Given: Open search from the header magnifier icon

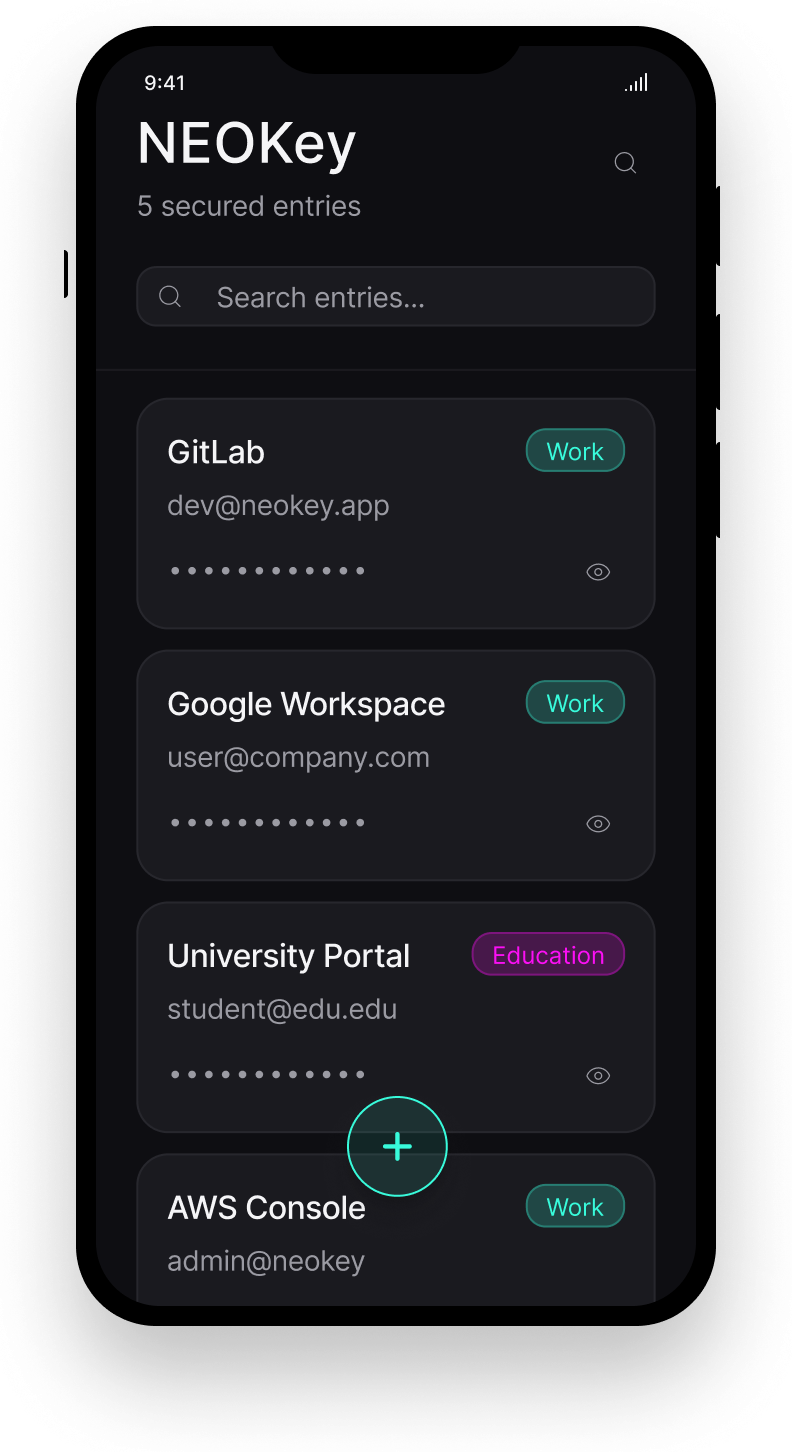Looking at the screenshot, I should click(625, 163).
